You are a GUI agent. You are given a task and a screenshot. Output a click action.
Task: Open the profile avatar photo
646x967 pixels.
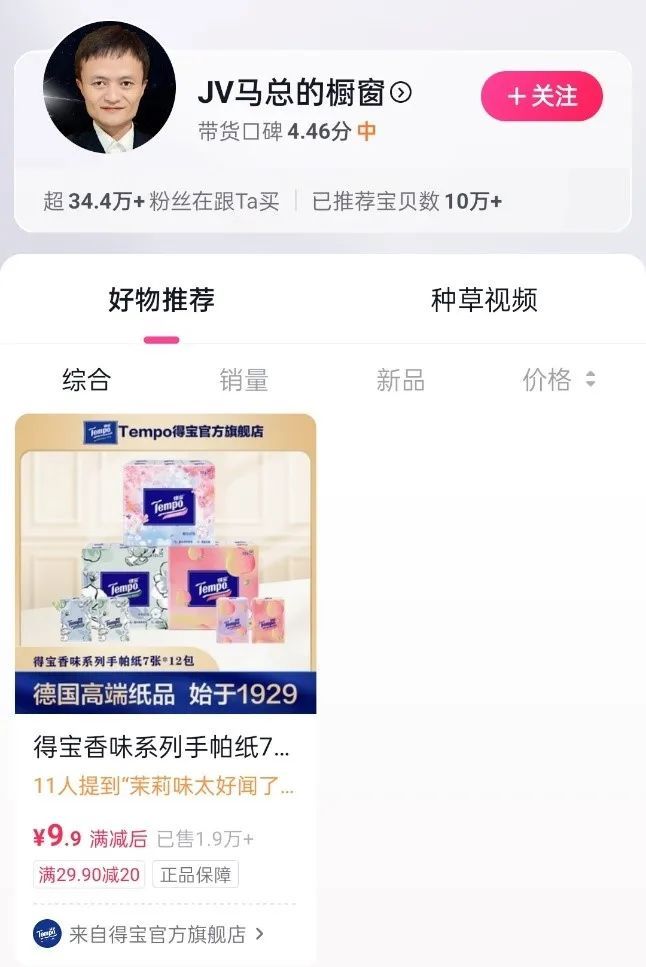pos(109,87)
